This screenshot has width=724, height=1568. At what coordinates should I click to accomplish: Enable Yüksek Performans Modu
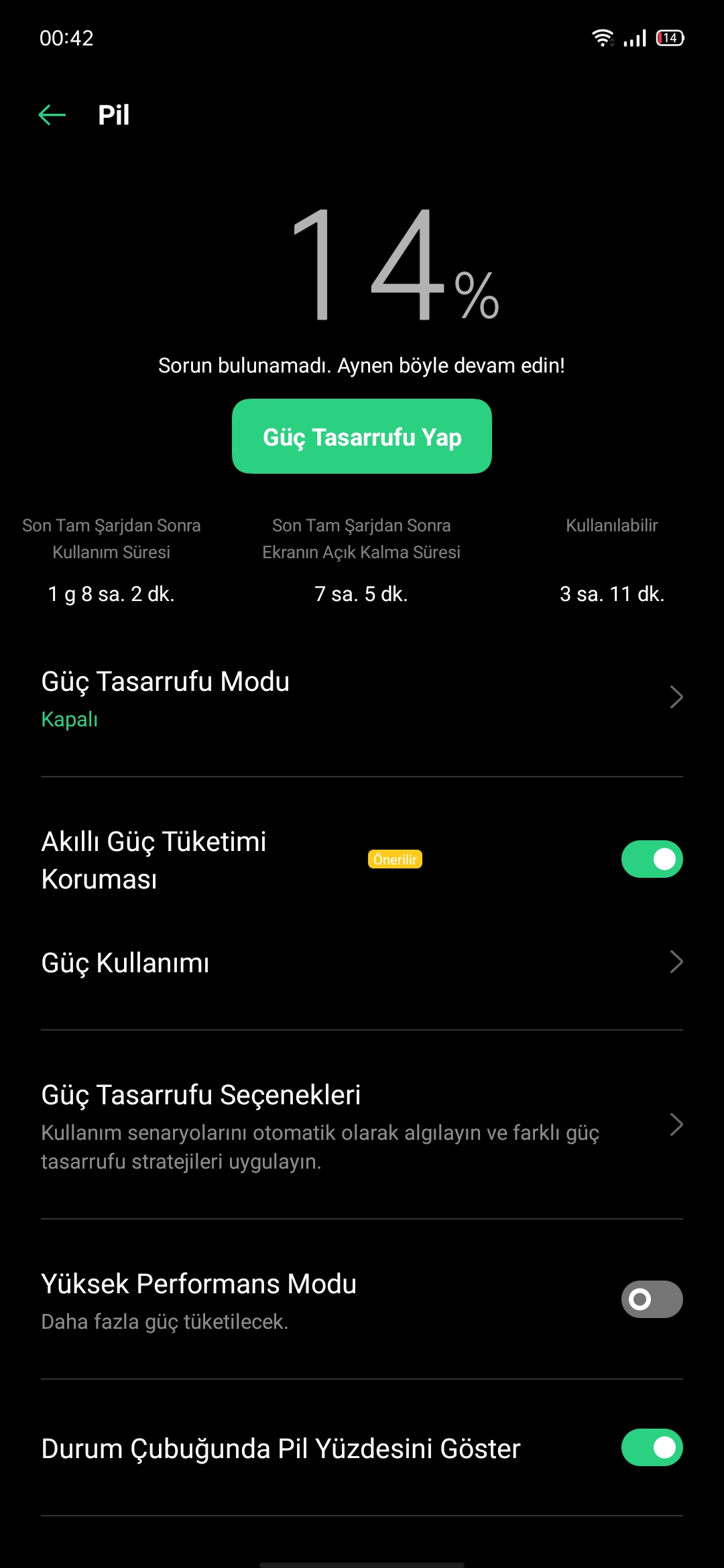[x=652, y=1299]
